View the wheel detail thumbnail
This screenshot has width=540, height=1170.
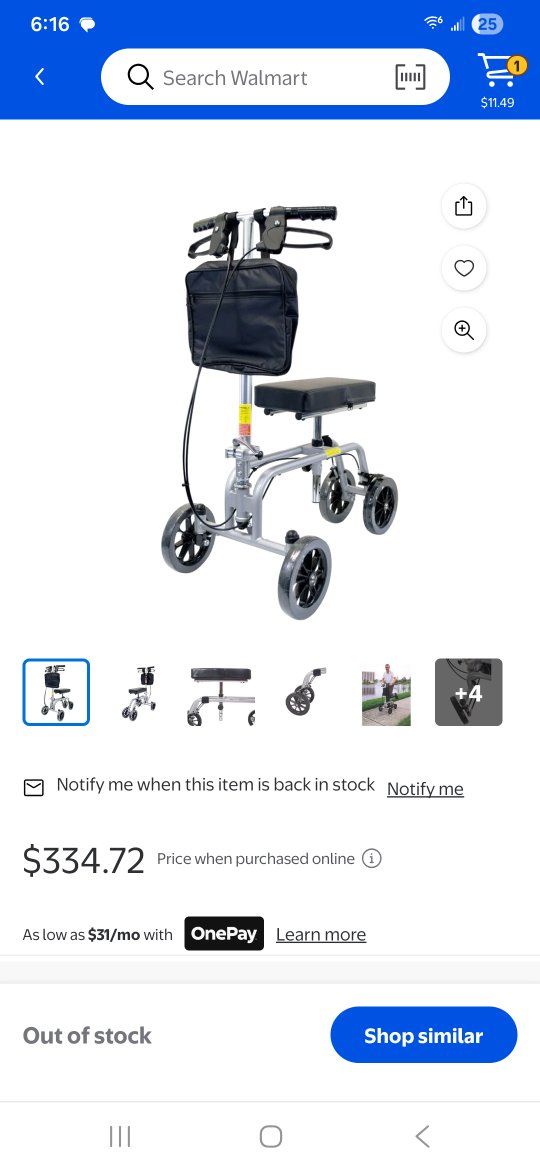[x=304, y=692]
